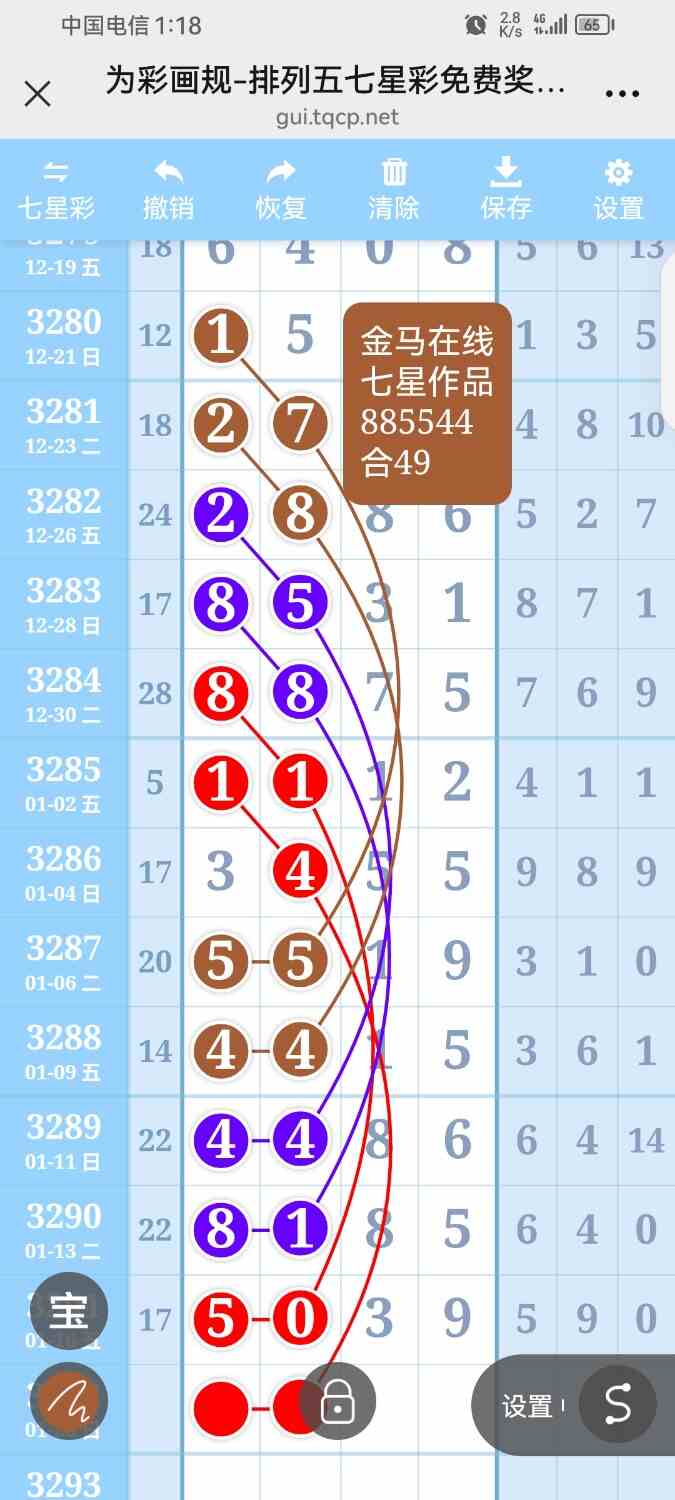Toggle the lock icon
The width and height of the screenshot is (675, 1500).
(x=338, y=1401)
